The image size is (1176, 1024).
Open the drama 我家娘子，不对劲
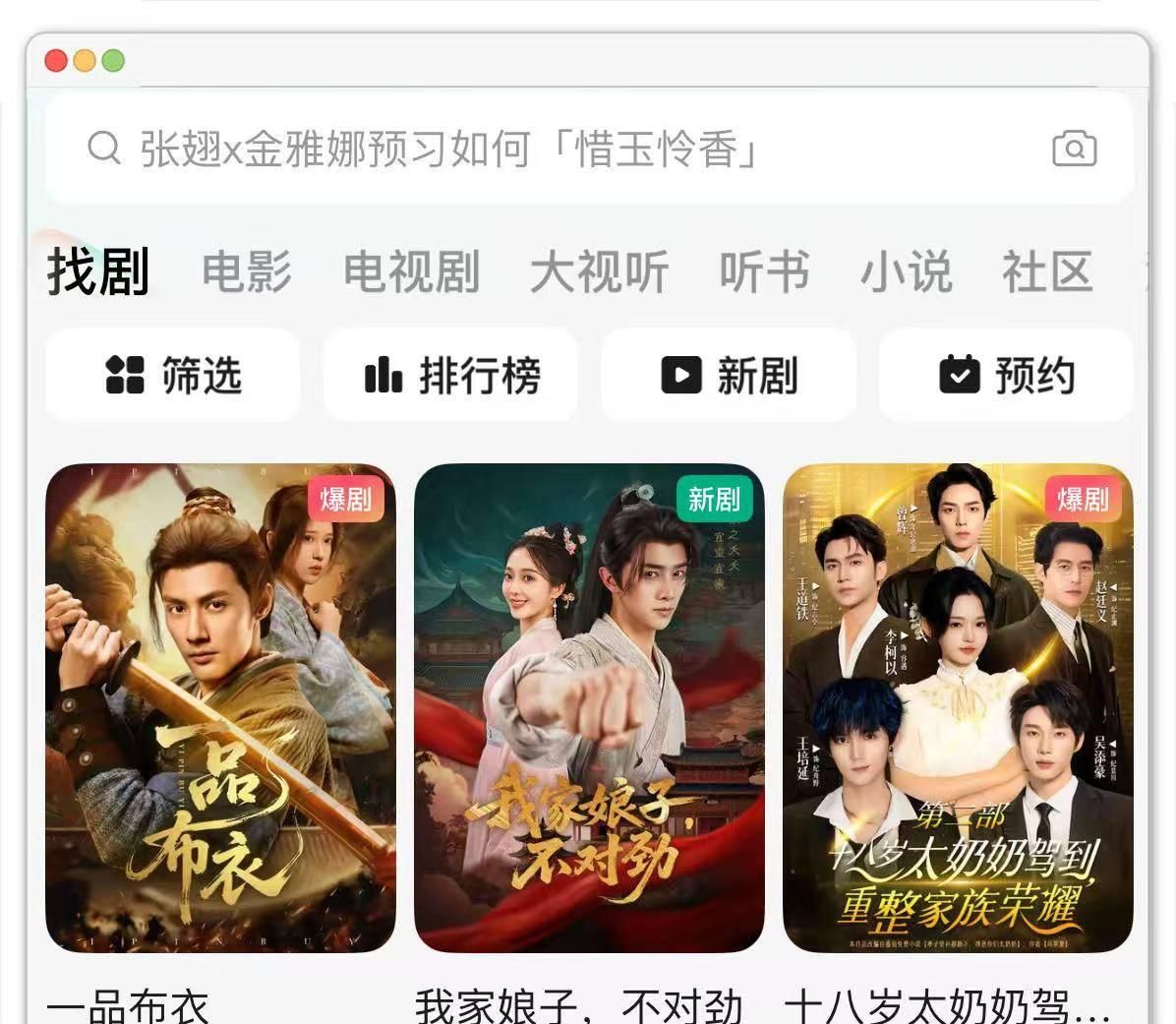[x=589, y=708]
